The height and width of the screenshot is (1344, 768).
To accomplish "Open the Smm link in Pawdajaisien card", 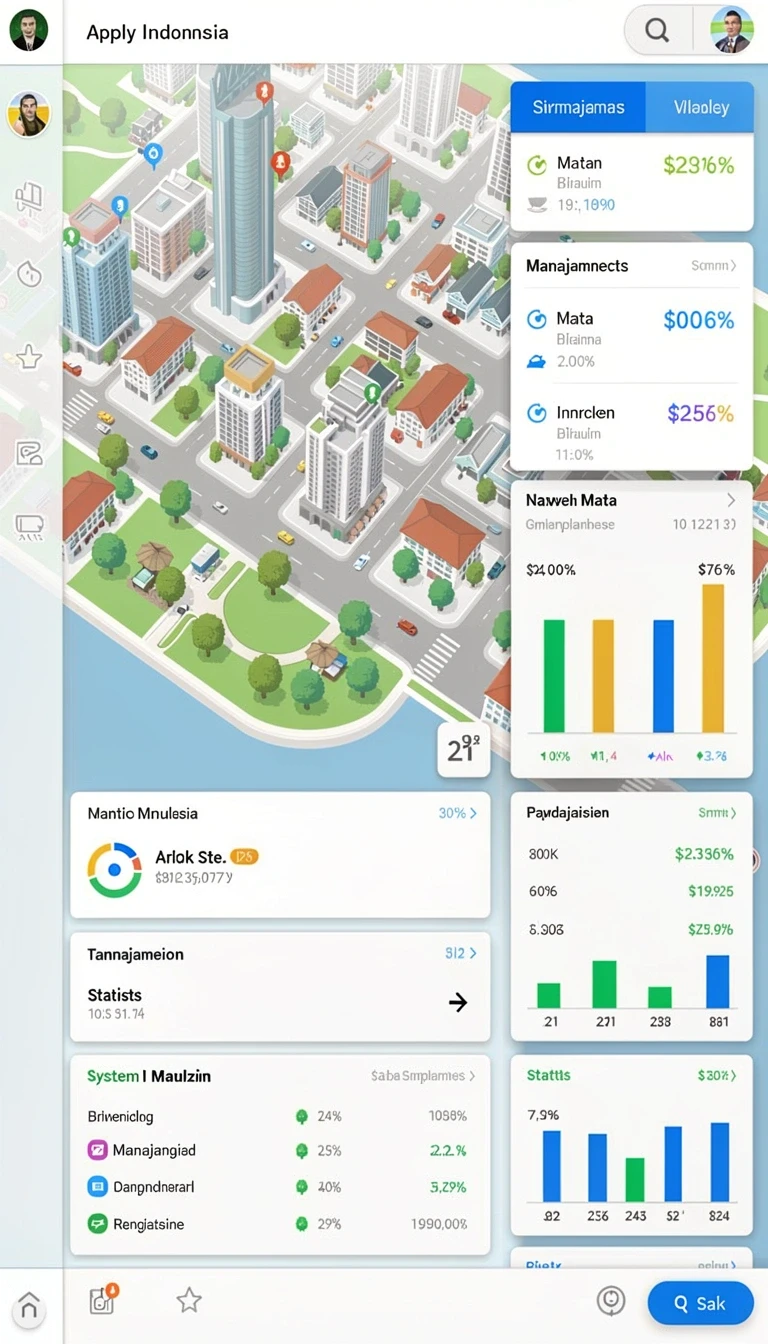I will [x=716, y=813].
